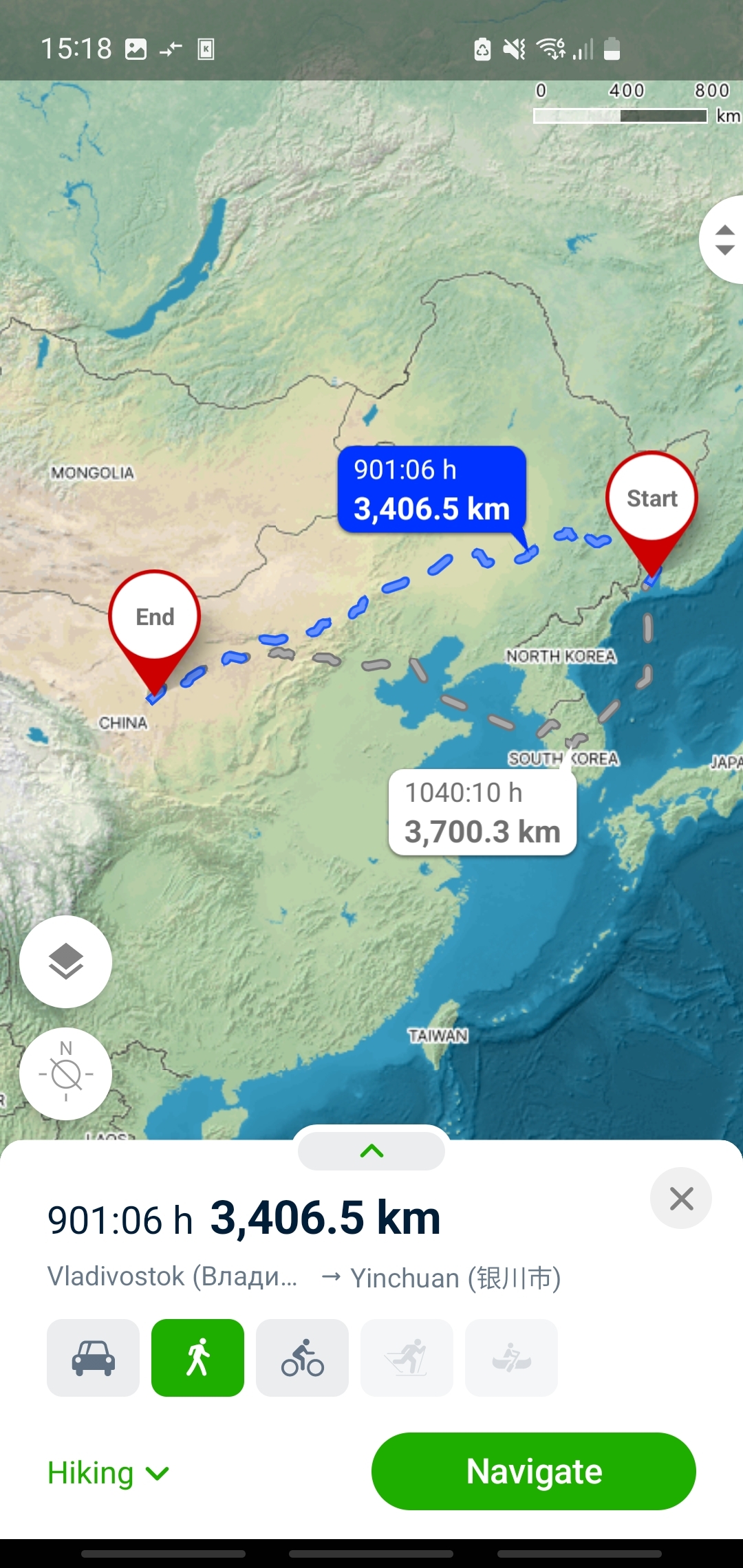Start navigation with the Navigate button

533,1471
